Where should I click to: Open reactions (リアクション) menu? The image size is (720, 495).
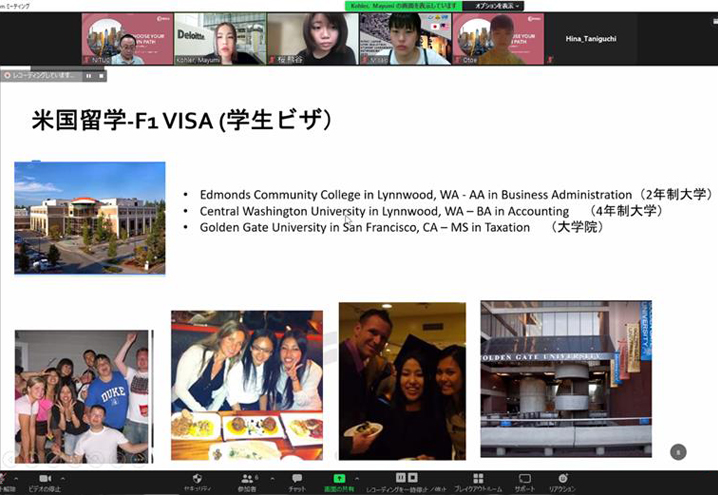tap(562, 480)
